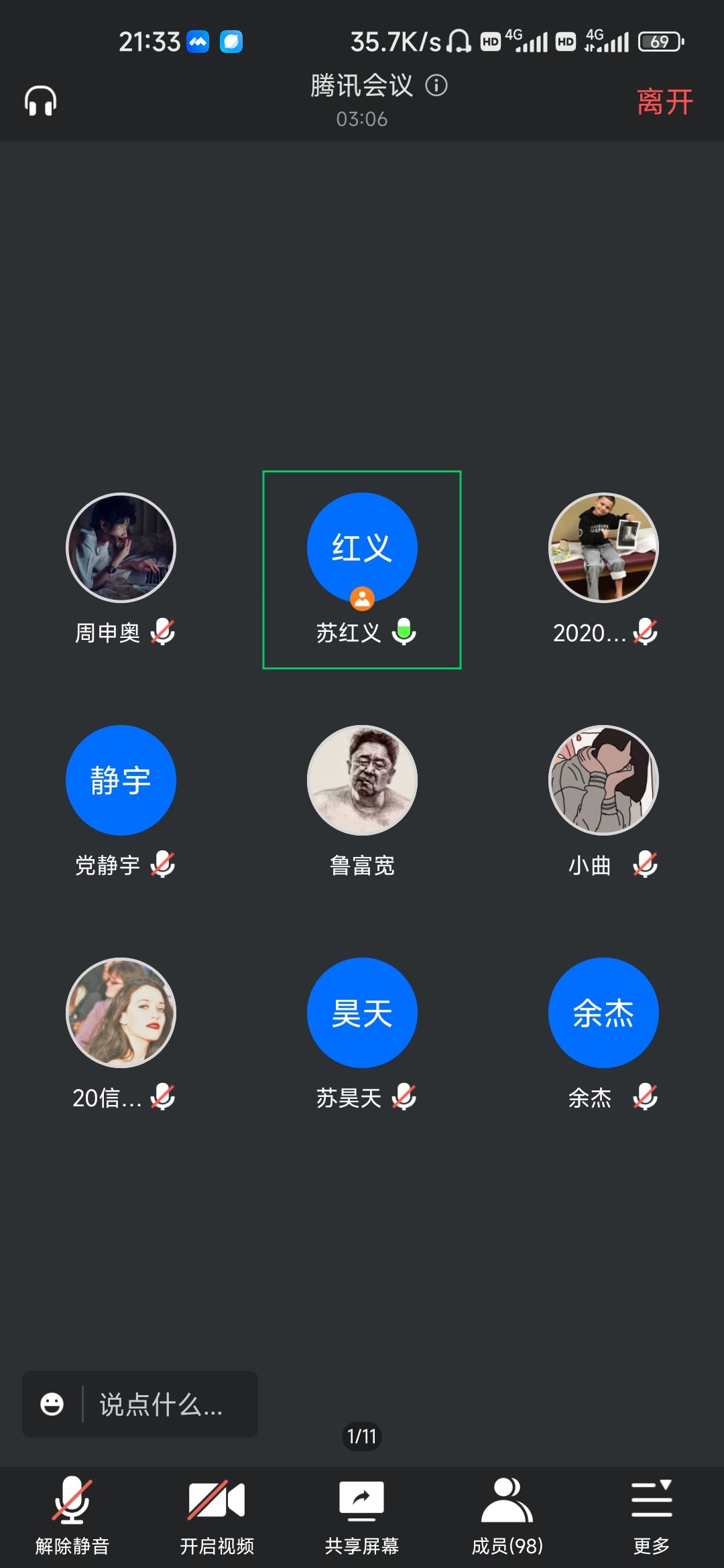Open meeting info icon next to 腾讯会议
Screen dimensions: 724x1568
coord(436,86)
